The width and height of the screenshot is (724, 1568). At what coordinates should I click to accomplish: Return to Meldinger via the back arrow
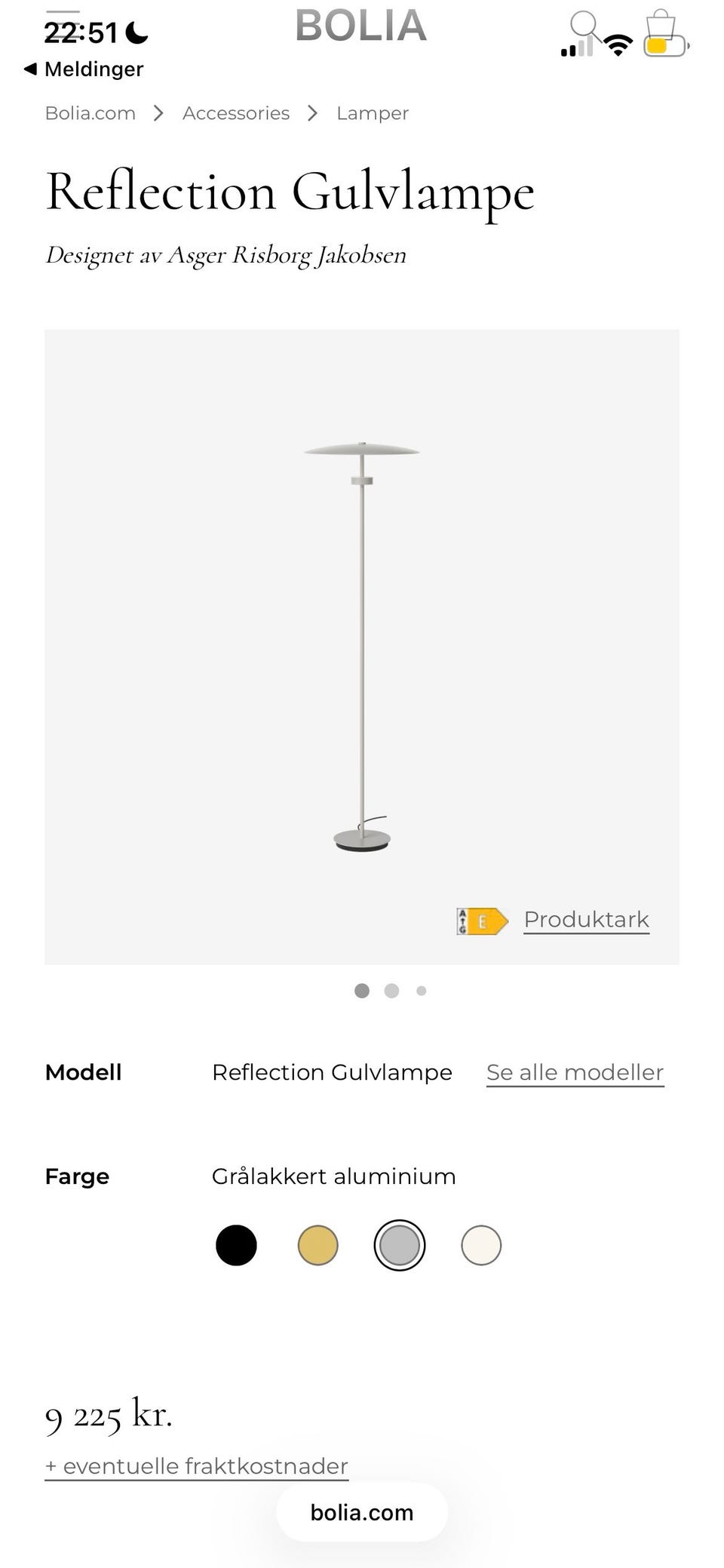[83, 69]
